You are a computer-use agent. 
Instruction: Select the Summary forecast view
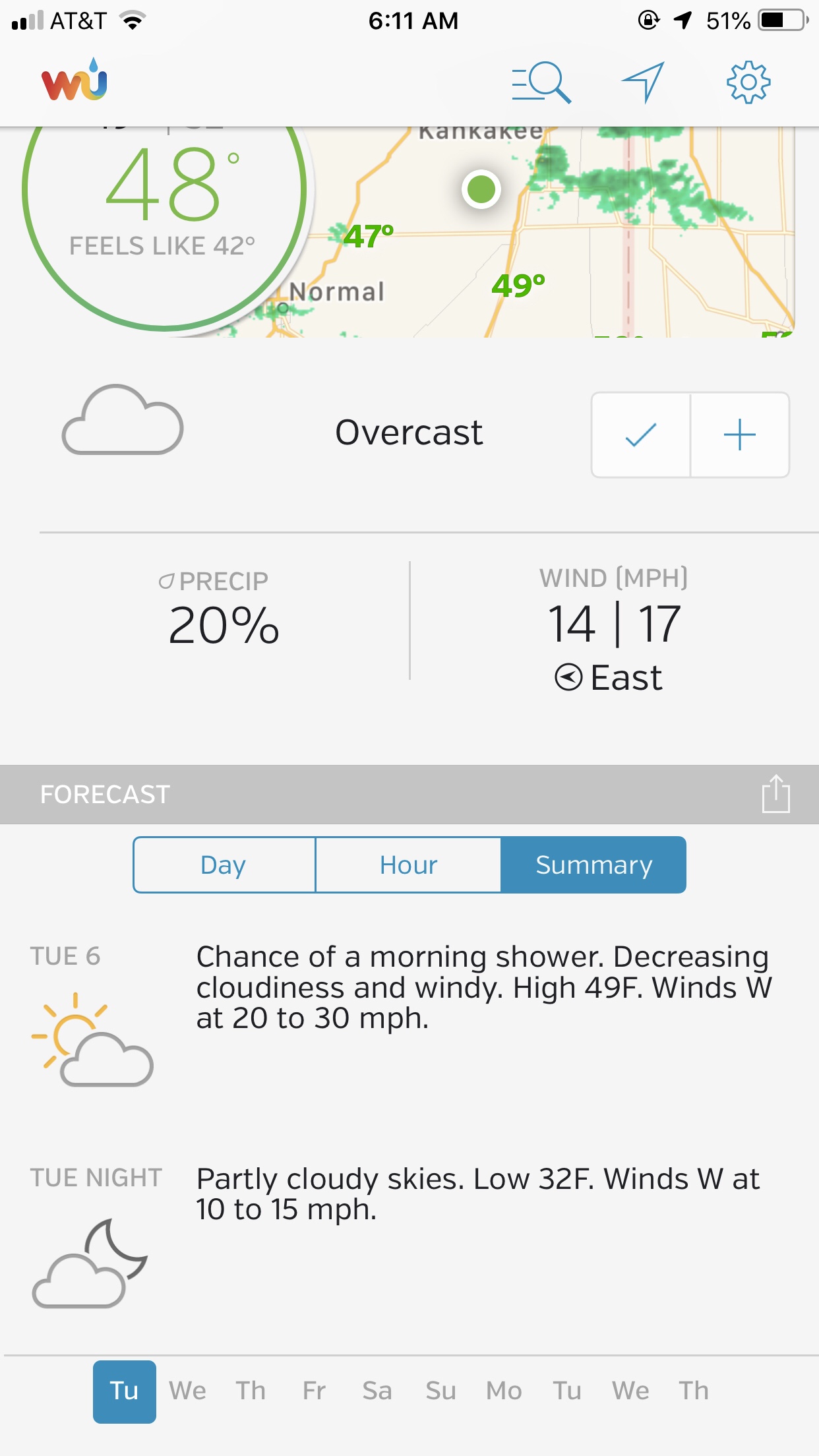click(x=593, y=864)
